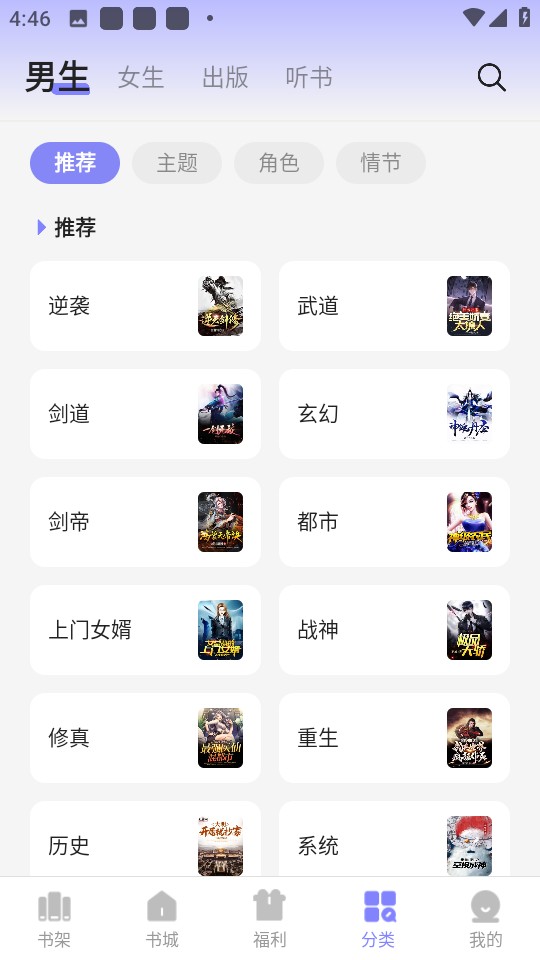Switch to the 出版 top tab
The width and height of the screenshot is (540, 960).
[225, 78]
